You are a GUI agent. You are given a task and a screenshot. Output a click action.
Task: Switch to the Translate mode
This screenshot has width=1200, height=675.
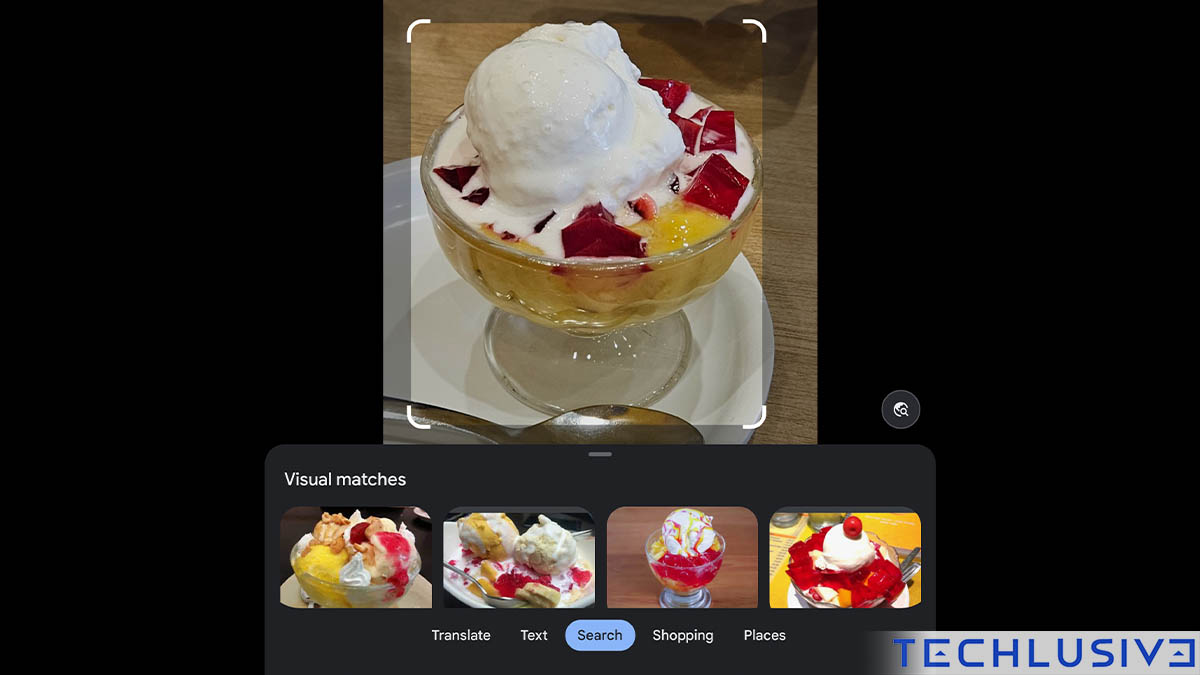[x=461, y=635]
